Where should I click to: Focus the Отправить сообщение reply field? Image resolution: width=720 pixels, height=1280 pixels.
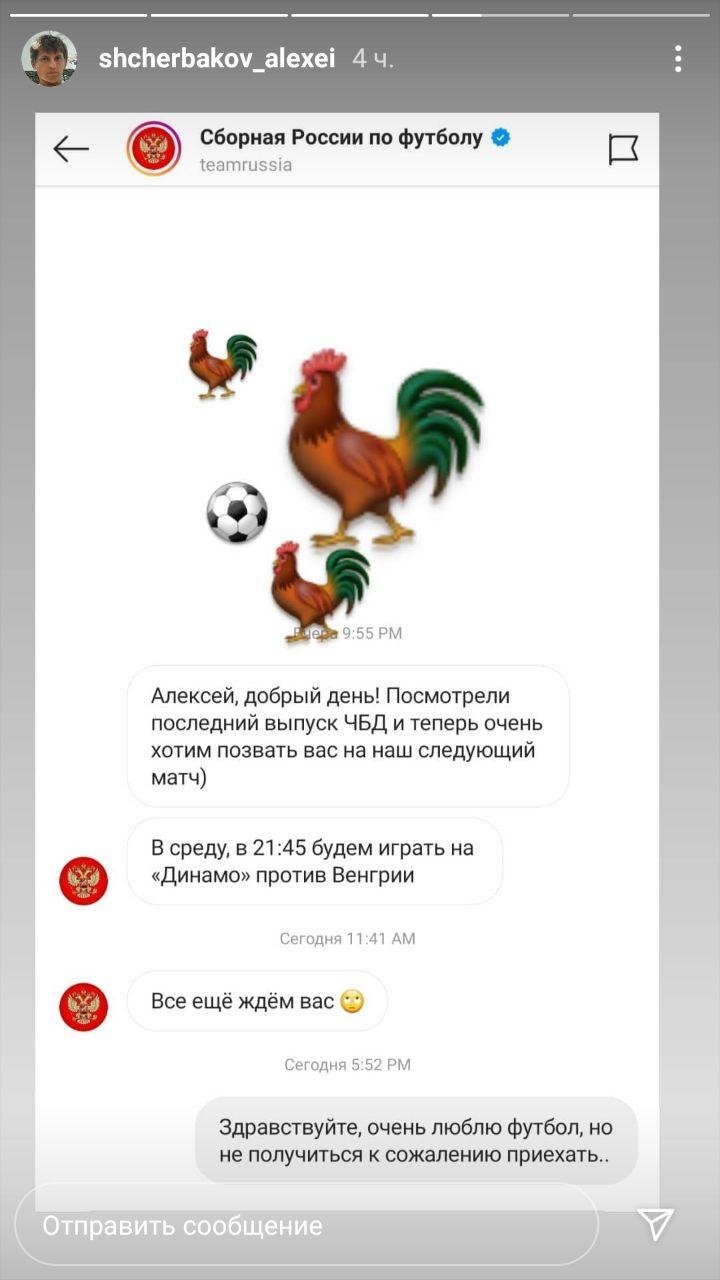point(305,1226)
